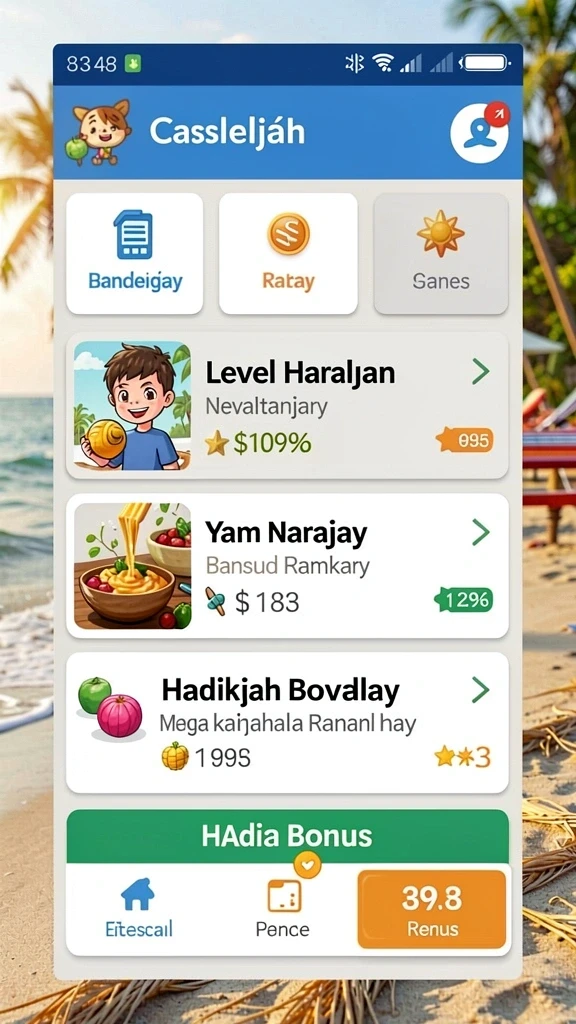Viewport: 576px width, 1024px height.
Task: Open the Ganes tile
Action: click(441, 253)
